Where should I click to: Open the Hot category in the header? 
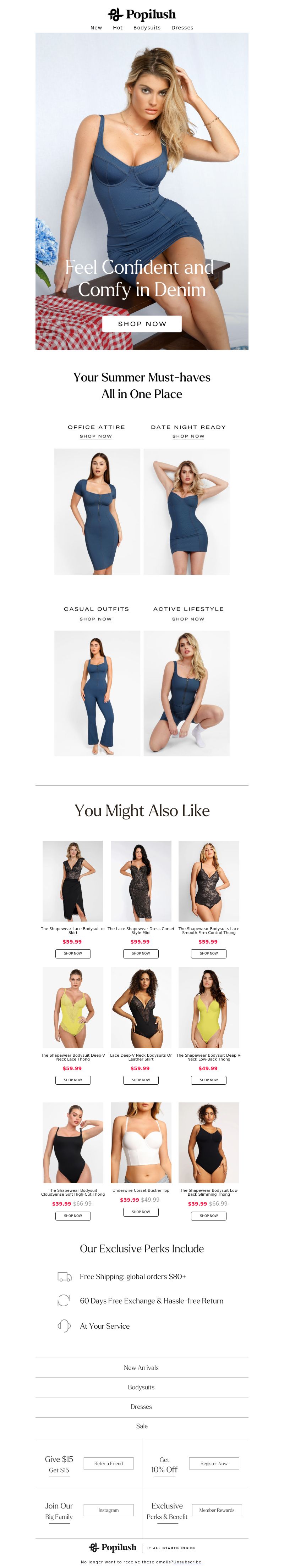118,27
